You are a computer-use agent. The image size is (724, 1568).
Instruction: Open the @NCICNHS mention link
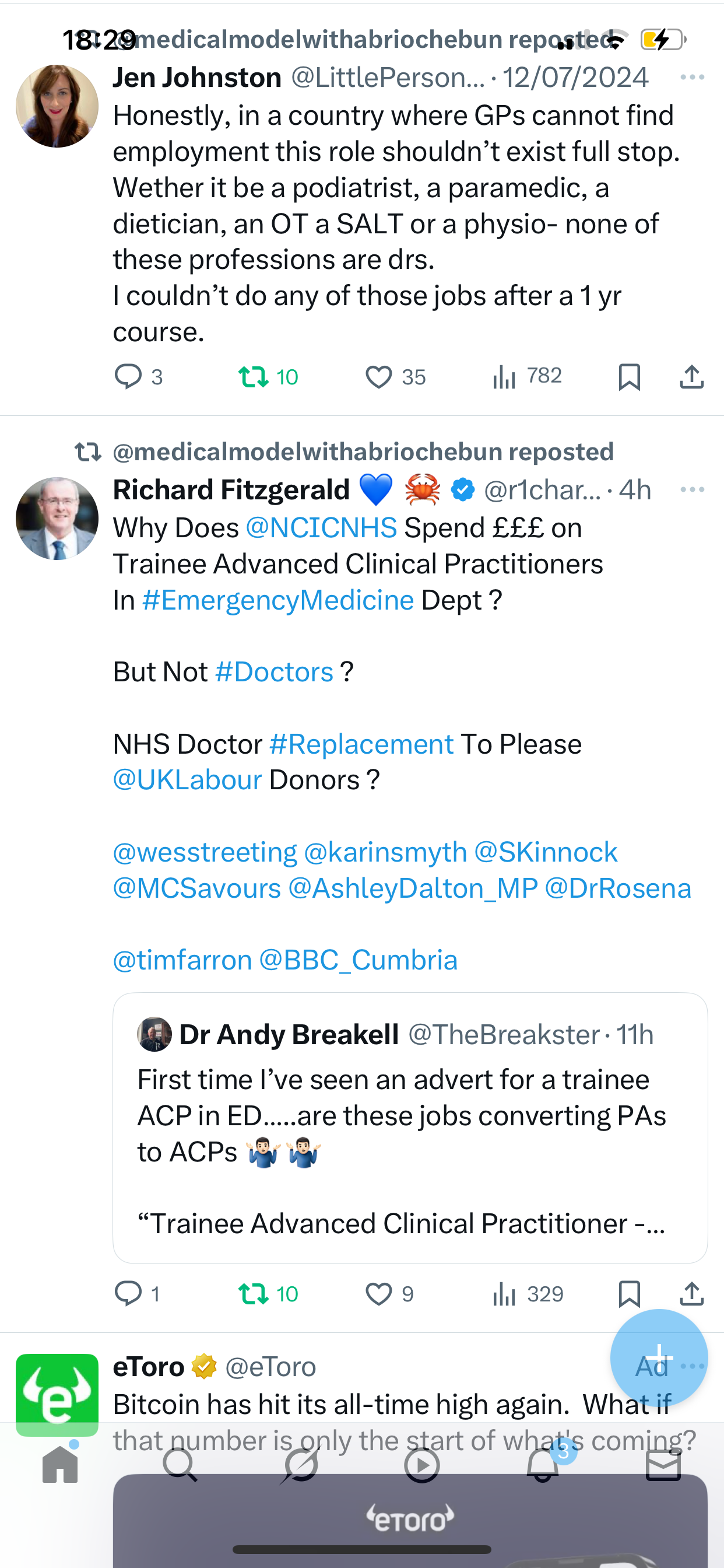tap(321, 528)
